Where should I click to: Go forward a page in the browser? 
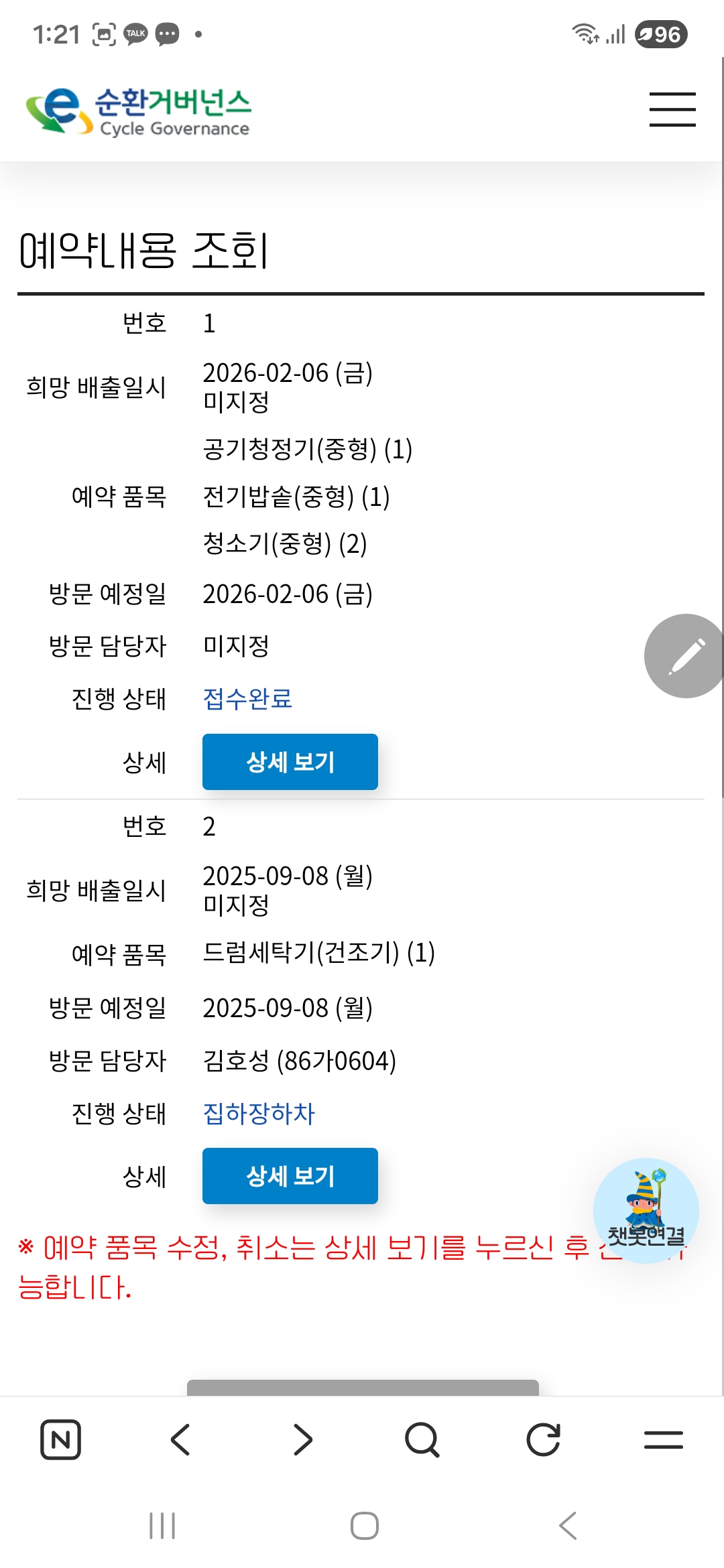(x=302, y=1439)
